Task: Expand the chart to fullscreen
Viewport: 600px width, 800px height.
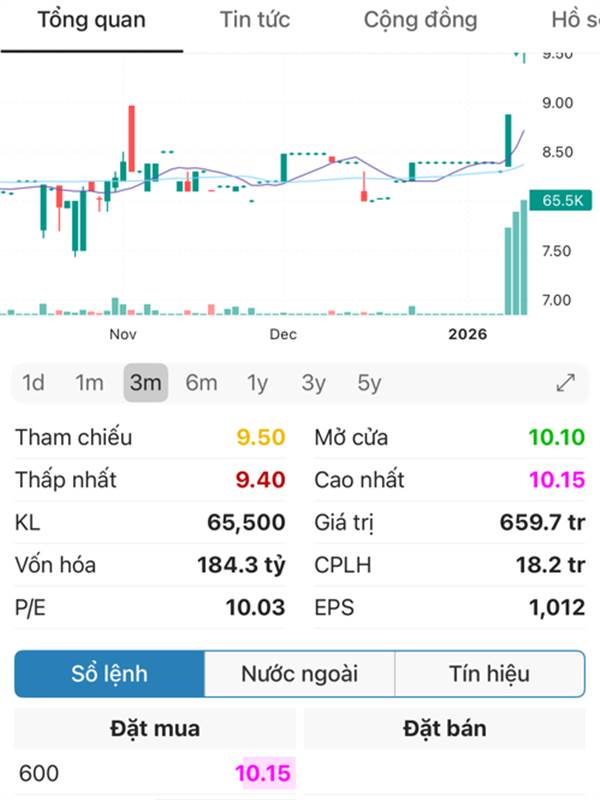Action: [565, 382]
